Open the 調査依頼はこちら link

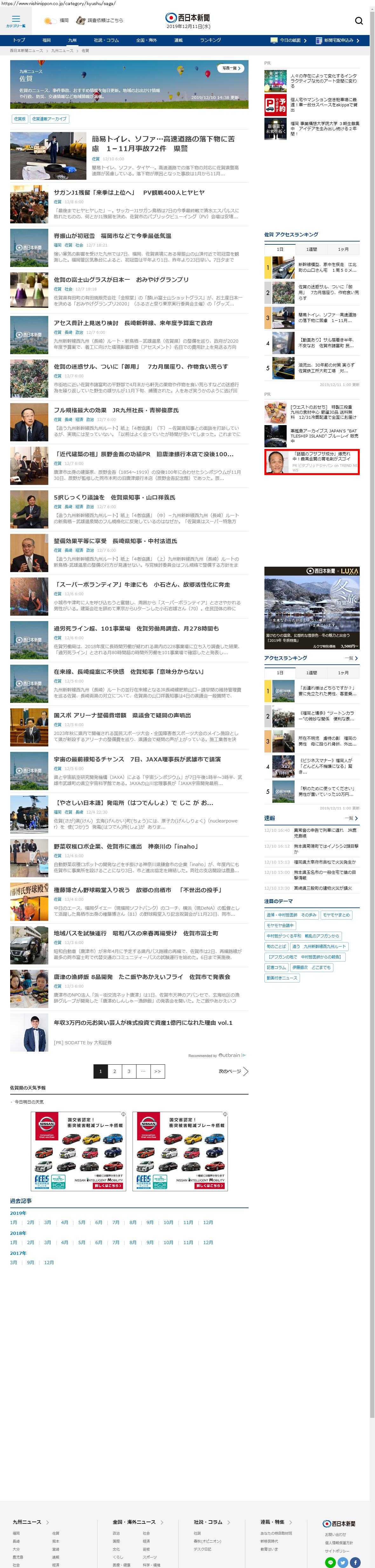pyautogui.click(x=100, y=20)
